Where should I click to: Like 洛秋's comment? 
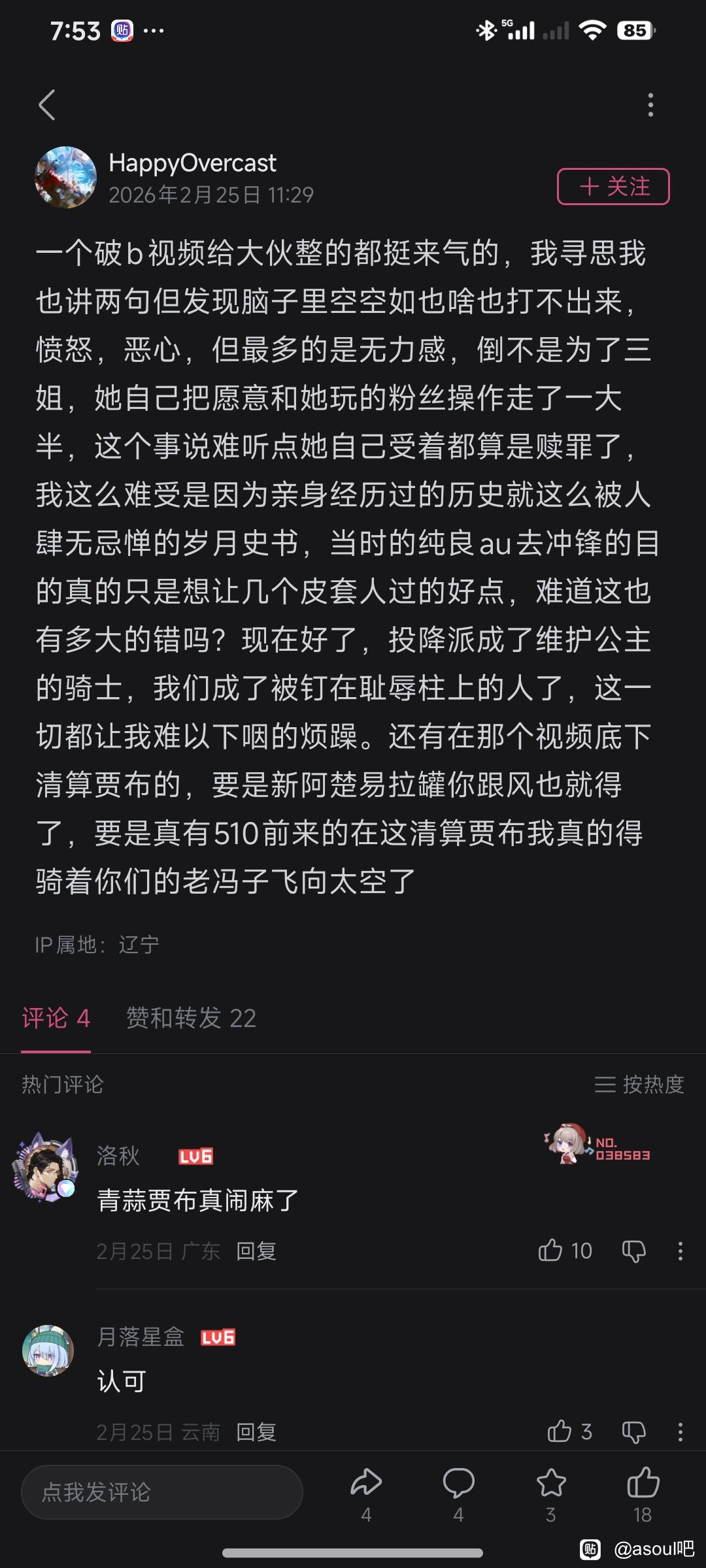(x=550, y=1250)
